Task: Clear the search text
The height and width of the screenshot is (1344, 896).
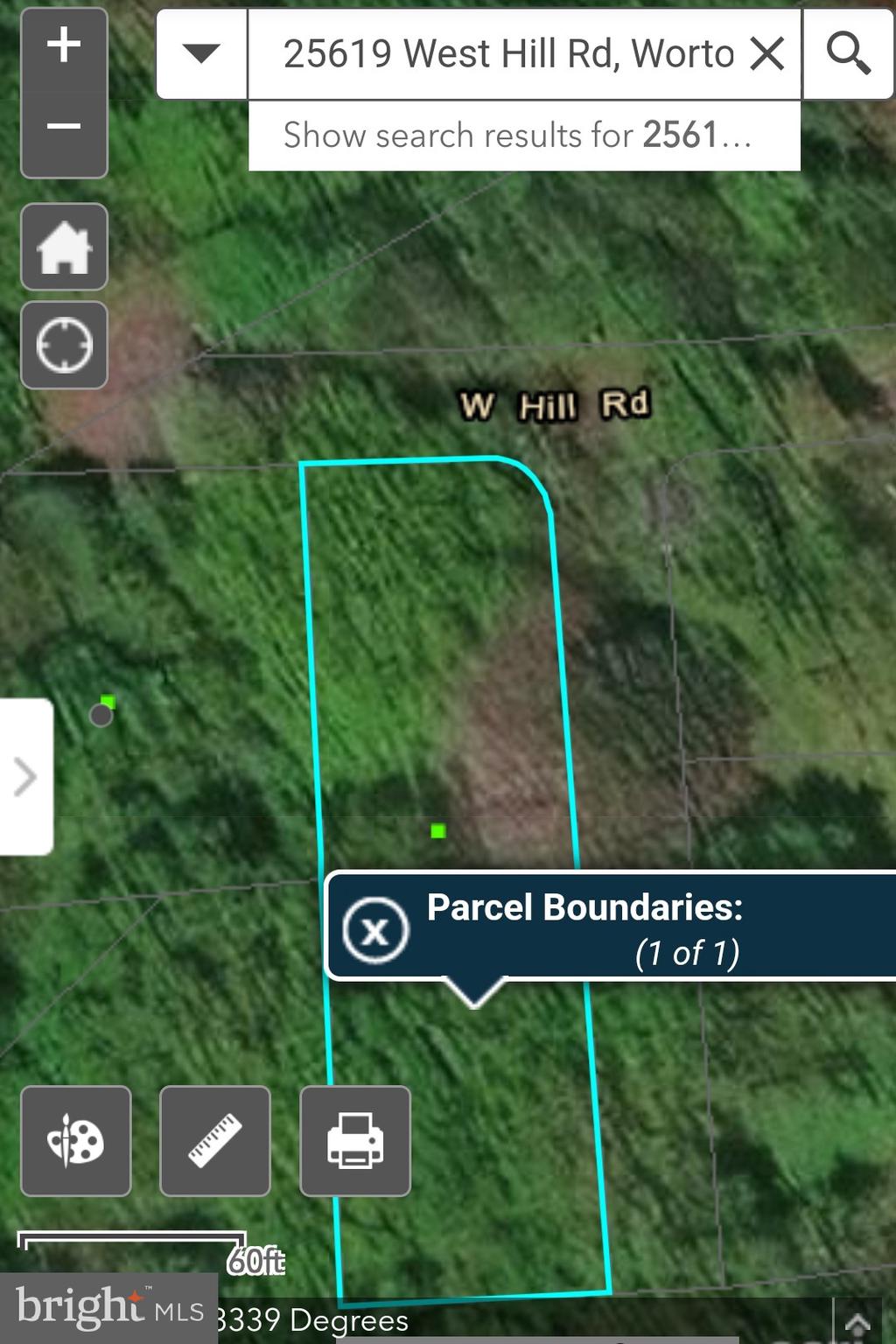Action: (767, 54)
